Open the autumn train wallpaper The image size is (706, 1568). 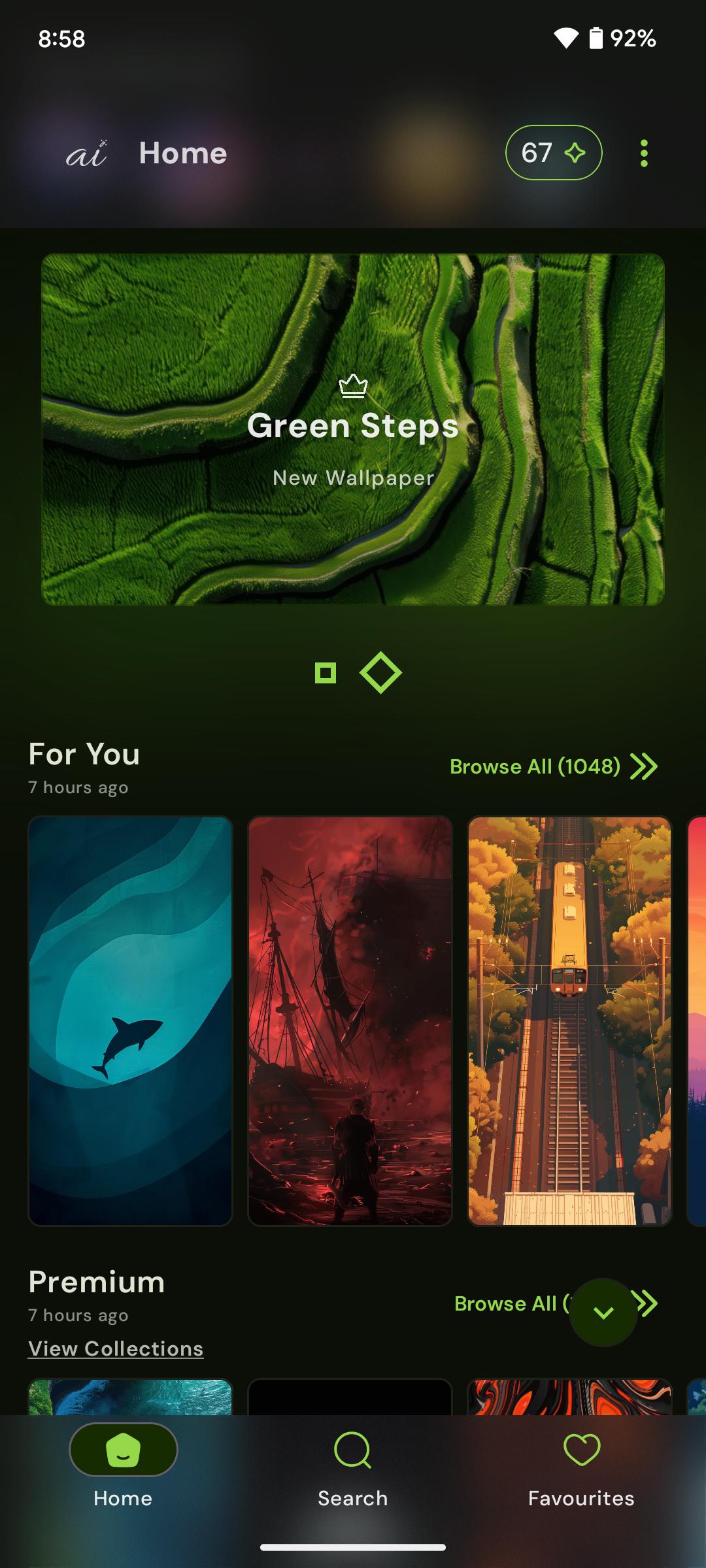(x=570, y=1021)
